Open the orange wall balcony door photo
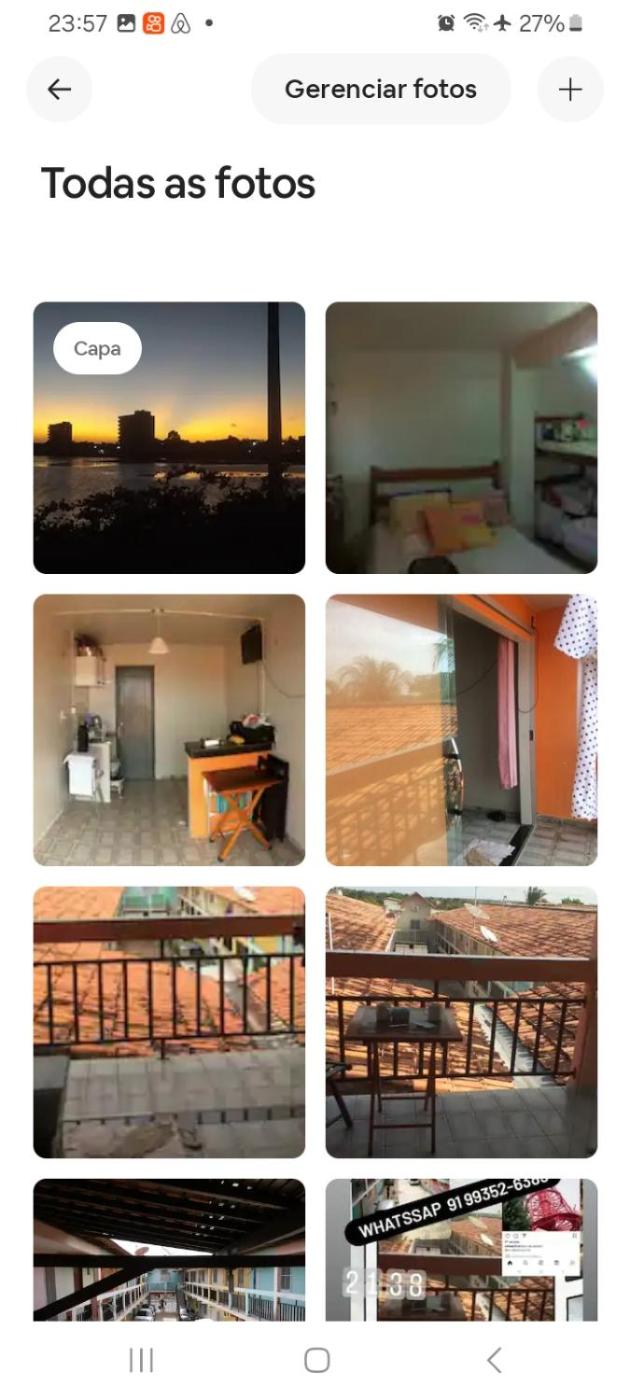The image size is (630, 1400). point(461,729)
